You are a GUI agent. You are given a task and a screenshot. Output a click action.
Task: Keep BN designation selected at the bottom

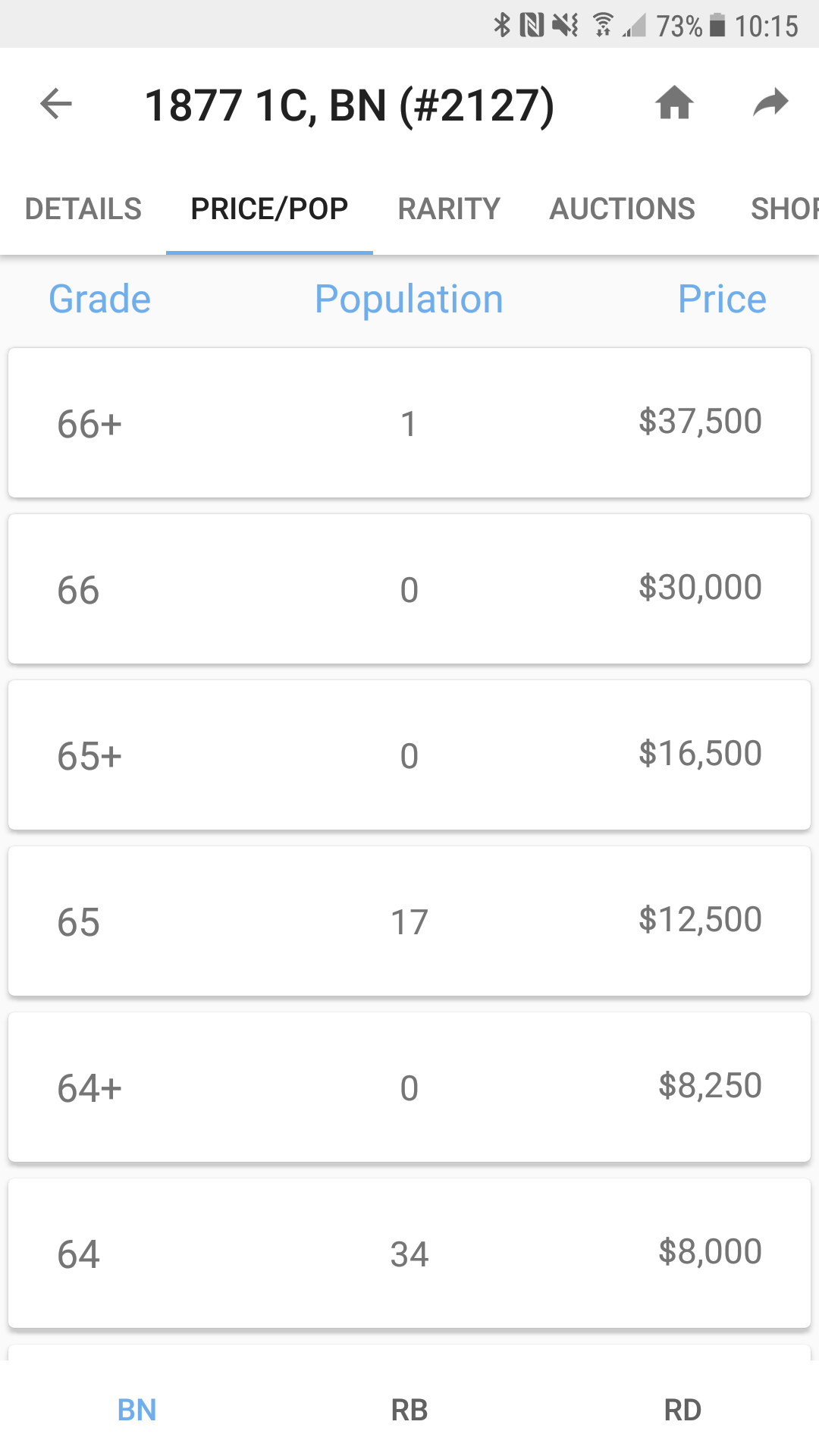pos(136,1409)
